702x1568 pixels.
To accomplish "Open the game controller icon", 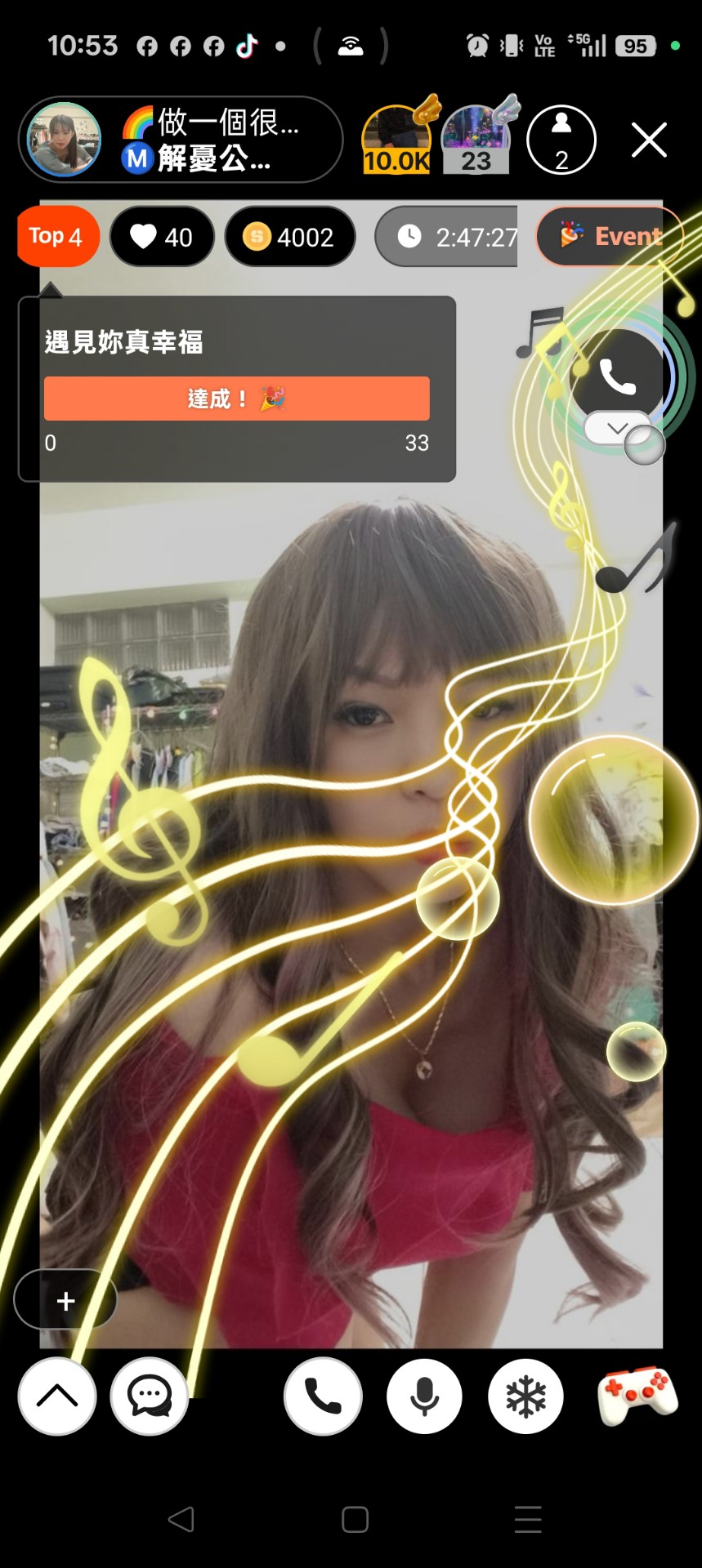I will point(637,1395).
